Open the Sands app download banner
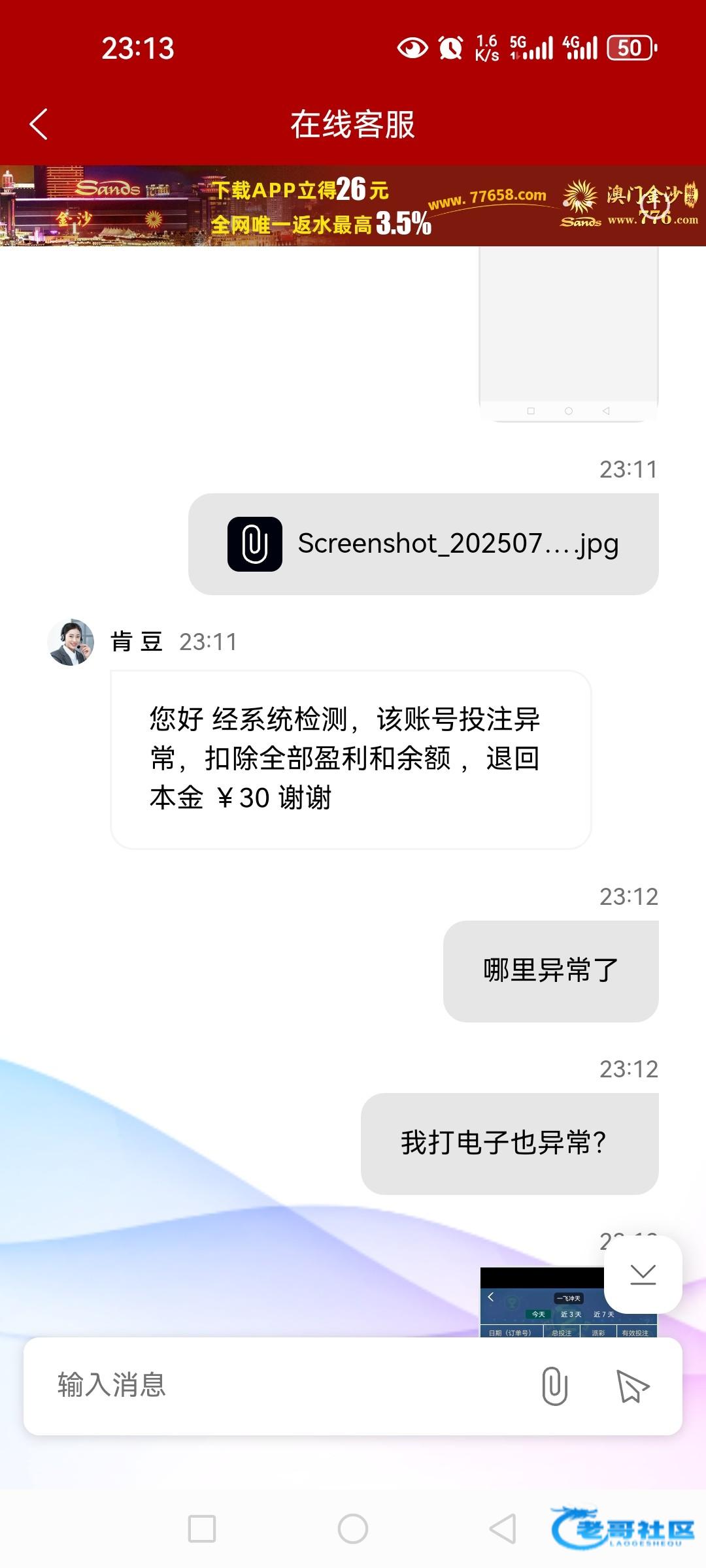The height and width of the screenshot is (1568, 706). pyautogui.click(x=353, y=206)
